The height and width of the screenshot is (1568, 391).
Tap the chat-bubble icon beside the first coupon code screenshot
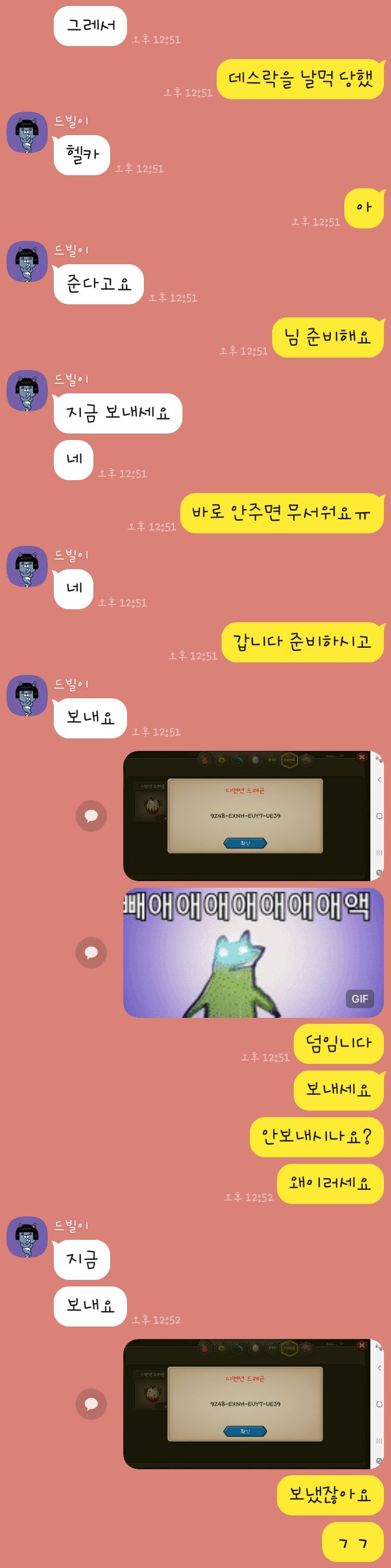click(x=91, y=815)
